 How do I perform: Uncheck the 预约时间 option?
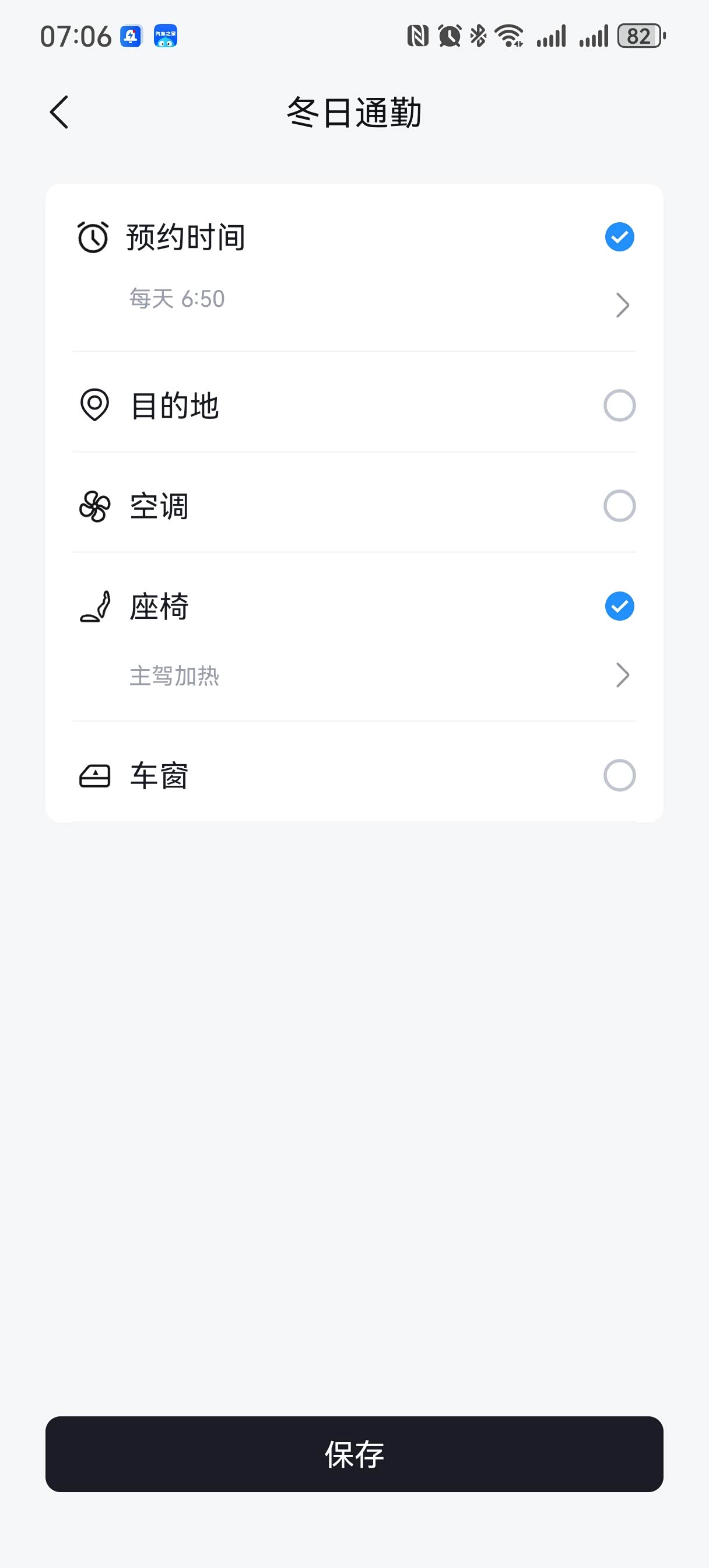[x=619, y=237]
